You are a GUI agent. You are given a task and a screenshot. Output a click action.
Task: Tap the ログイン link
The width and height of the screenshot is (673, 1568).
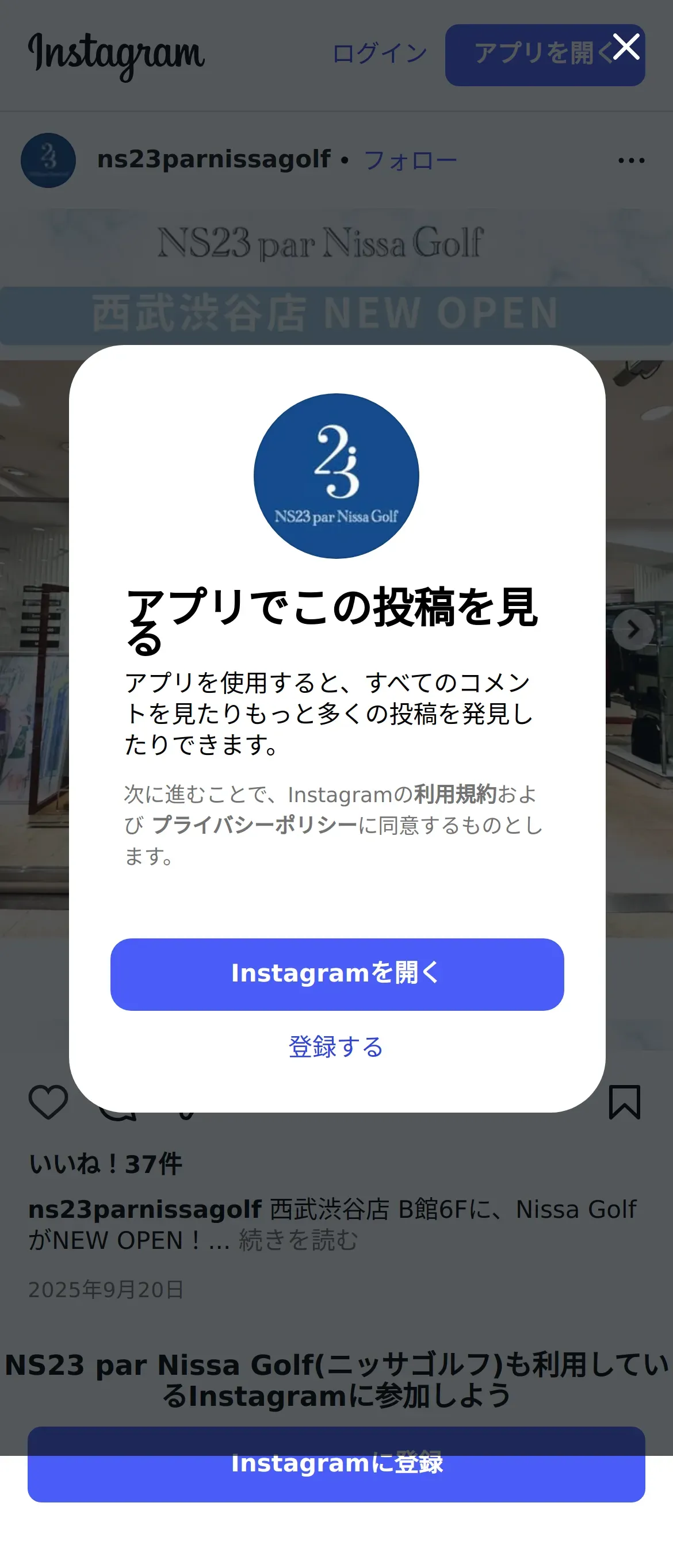coord(380,53)
